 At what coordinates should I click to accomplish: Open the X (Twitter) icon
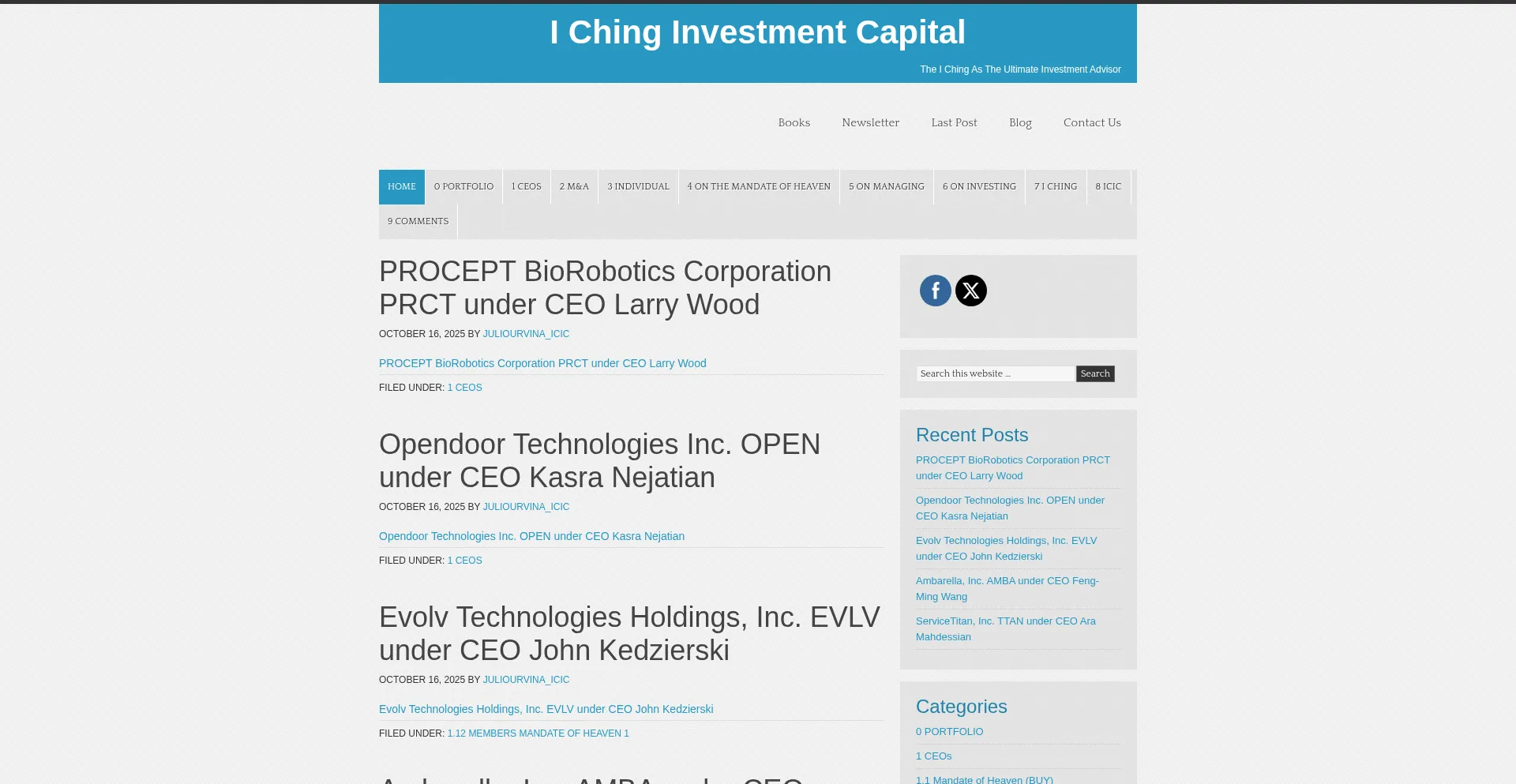(x=970, y=291)
